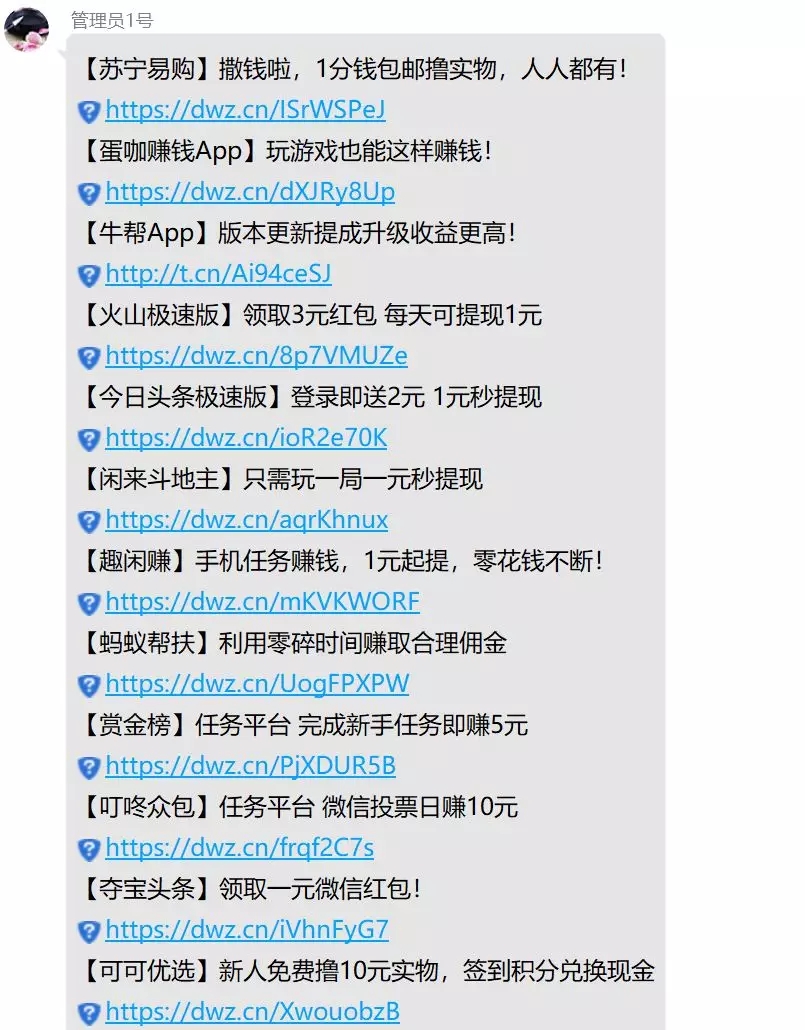Click the link icon next to the 可可优选 URL

point(91,1011)
